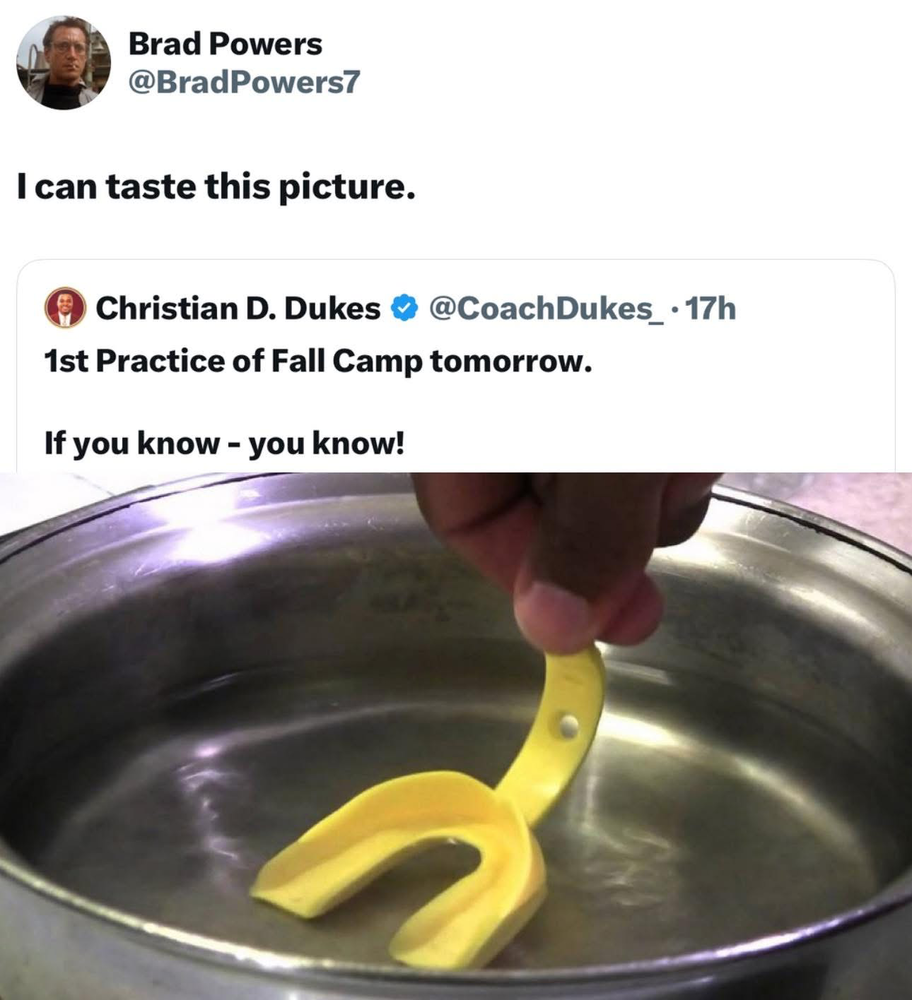Click the tweet text 'I can taste this picture.'

[x=220, y=185]
